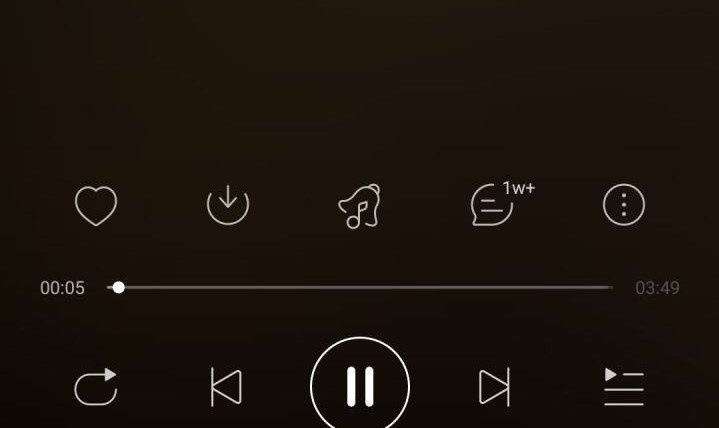Screen dimensions: 719x428
Task: Pause the playing song
Action: [360, 386]
